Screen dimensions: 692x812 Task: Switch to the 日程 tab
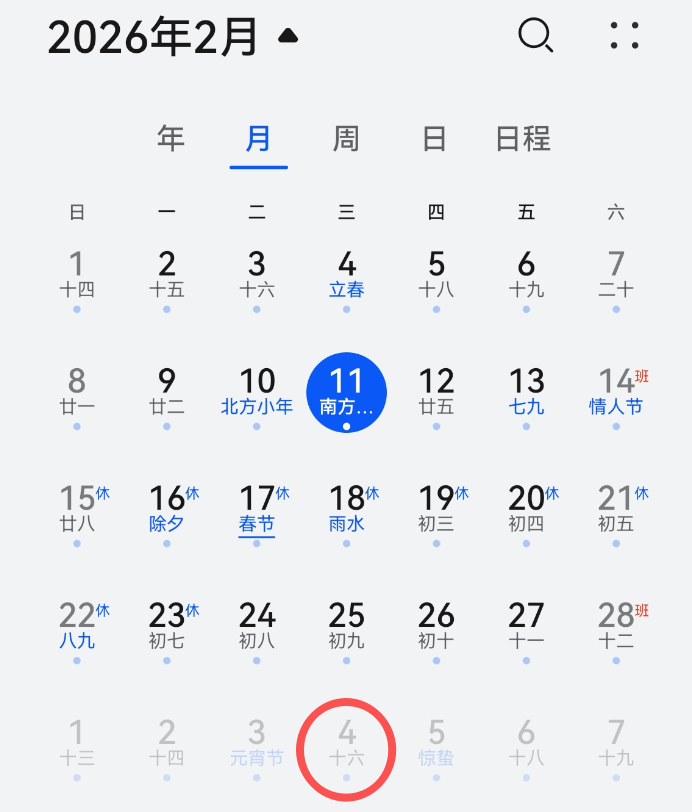523,138
